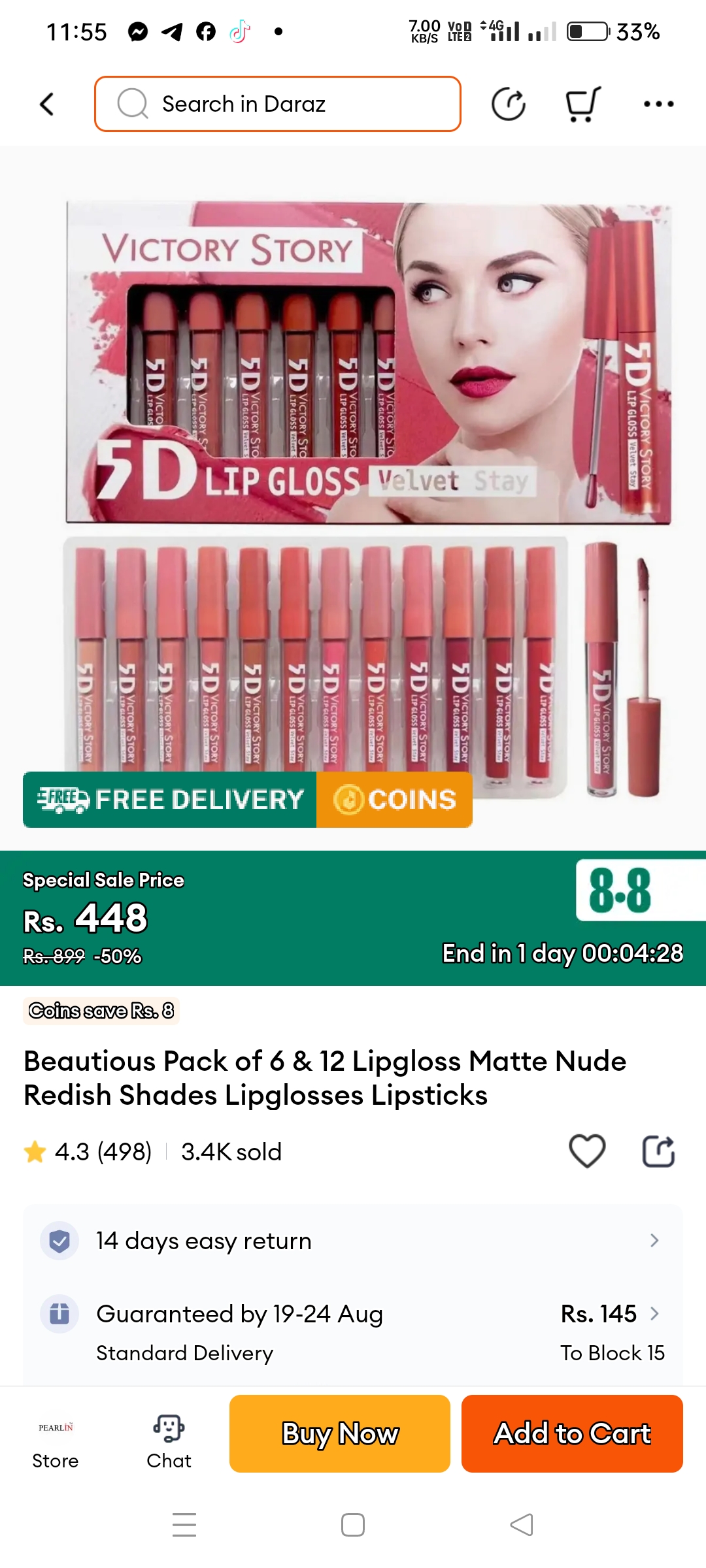Open 14 days easy return details

click(353, 1240)
